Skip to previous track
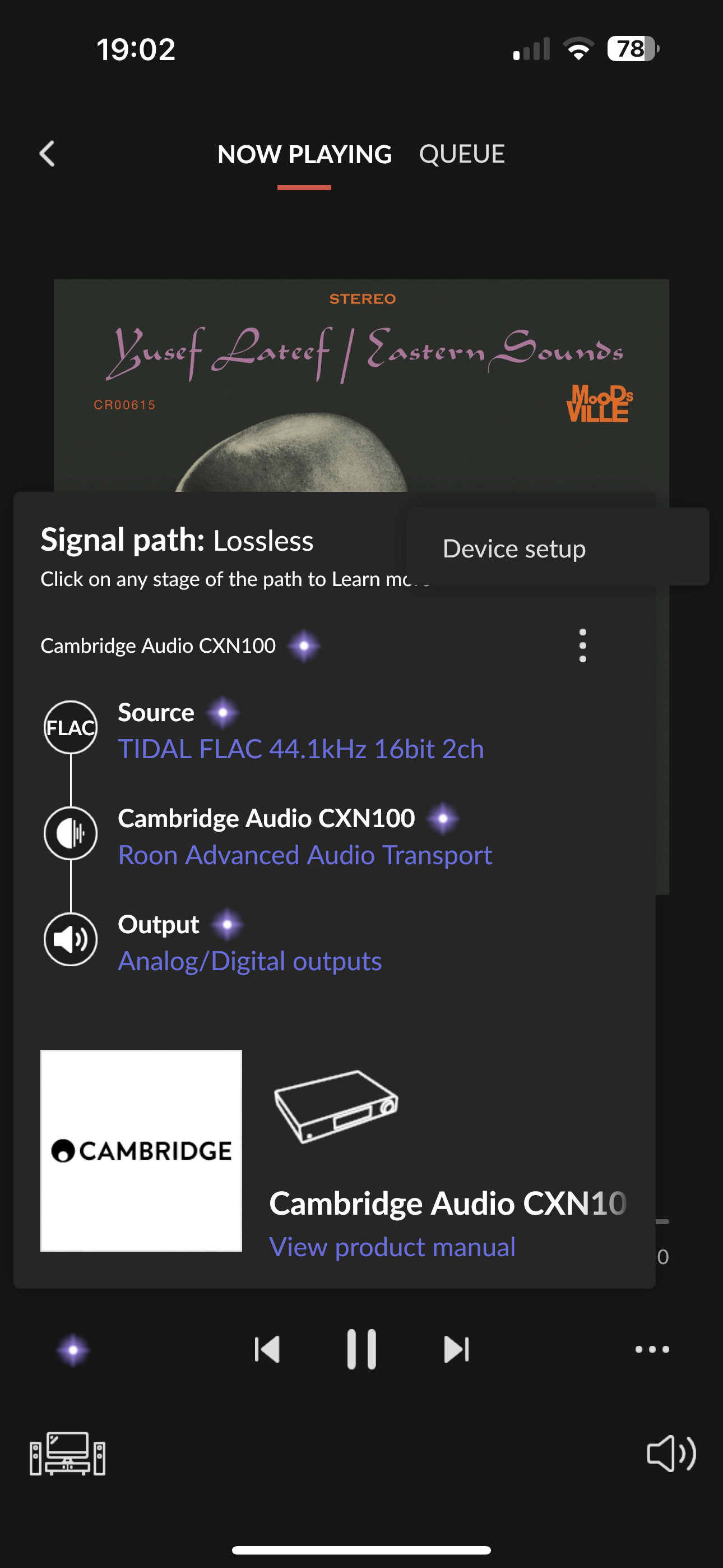Viewport: 723px width, 1568px height. click(x=267, y=1349)
